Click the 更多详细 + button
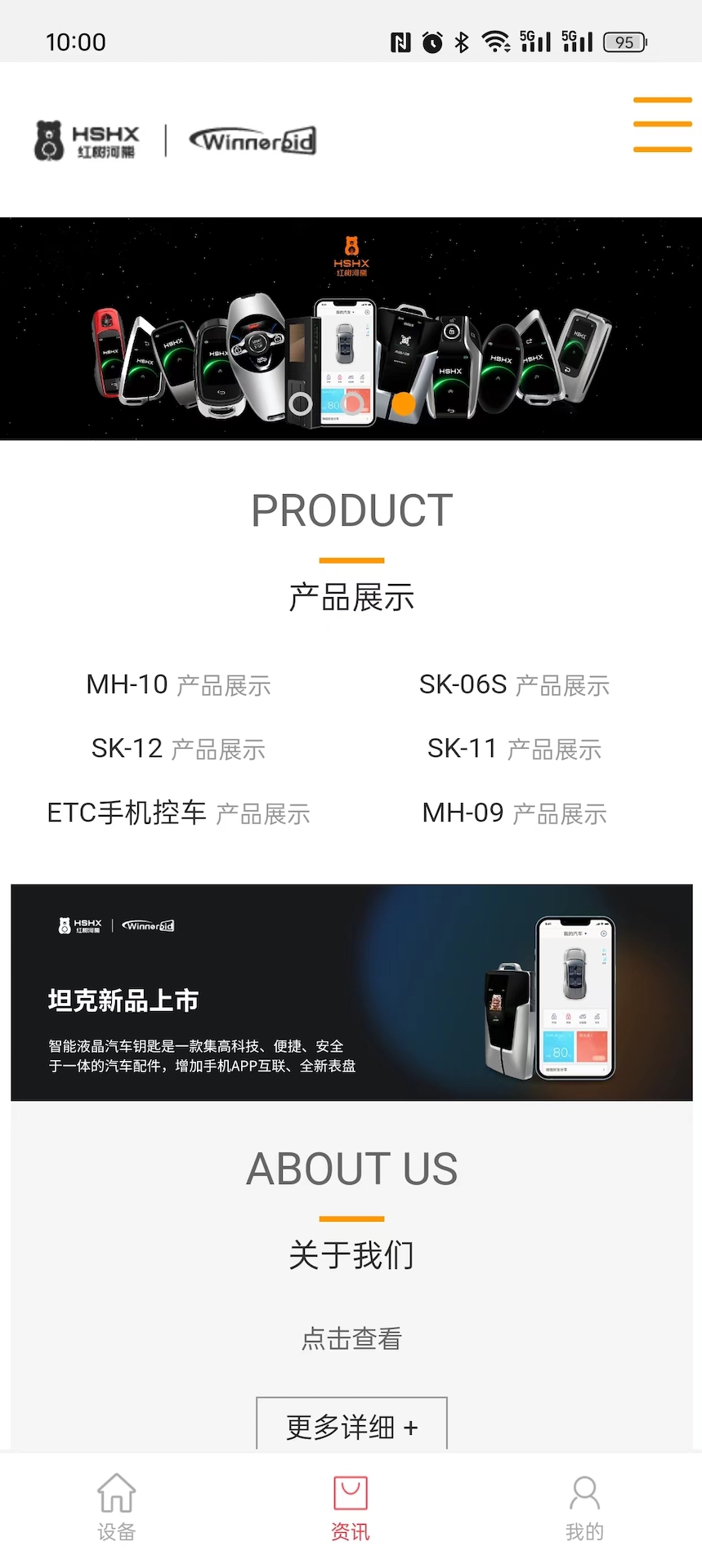Viewport: 702px width, 1568px height. 351,1425
